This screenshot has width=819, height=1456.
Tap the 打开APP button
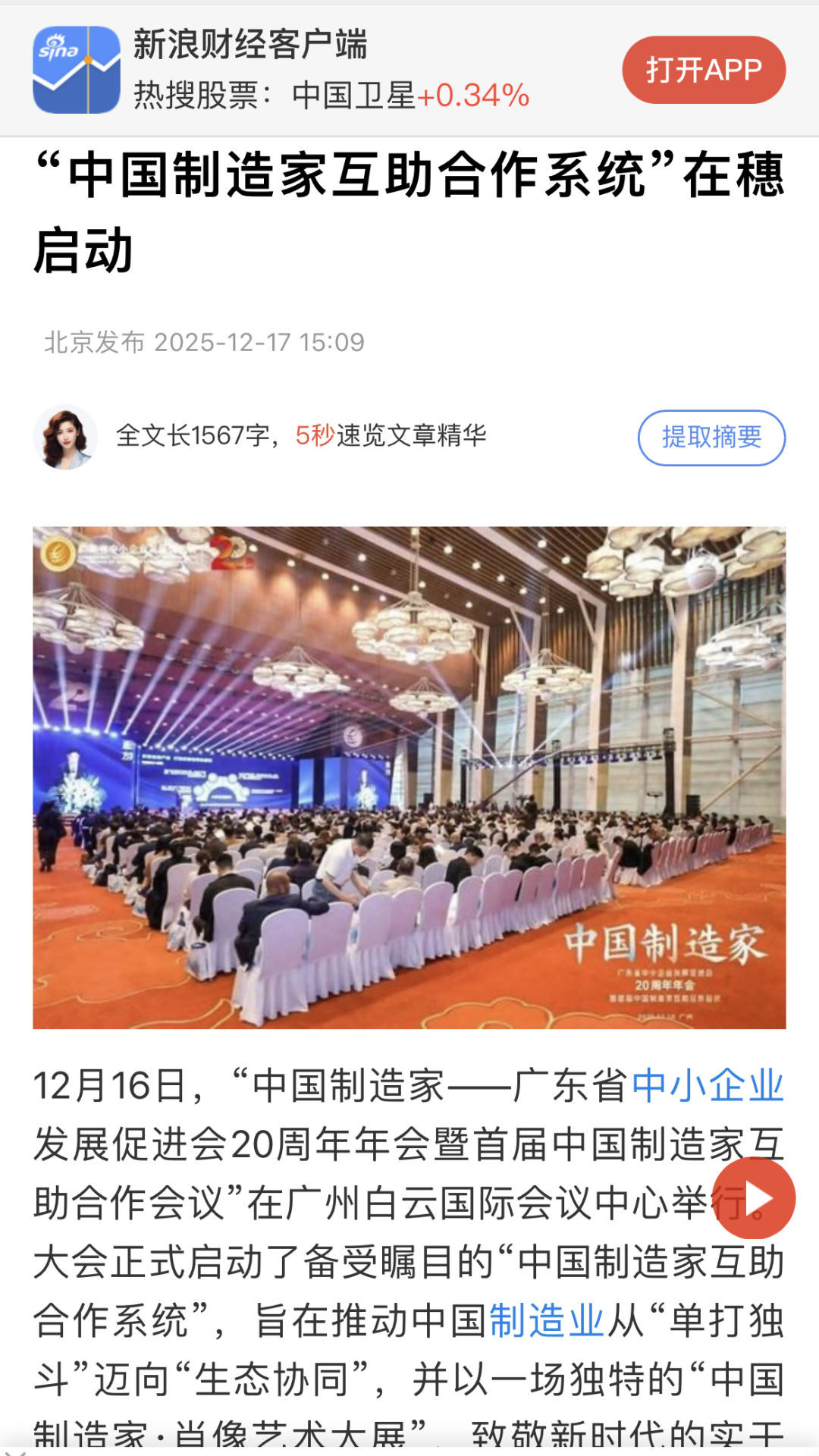703,70
